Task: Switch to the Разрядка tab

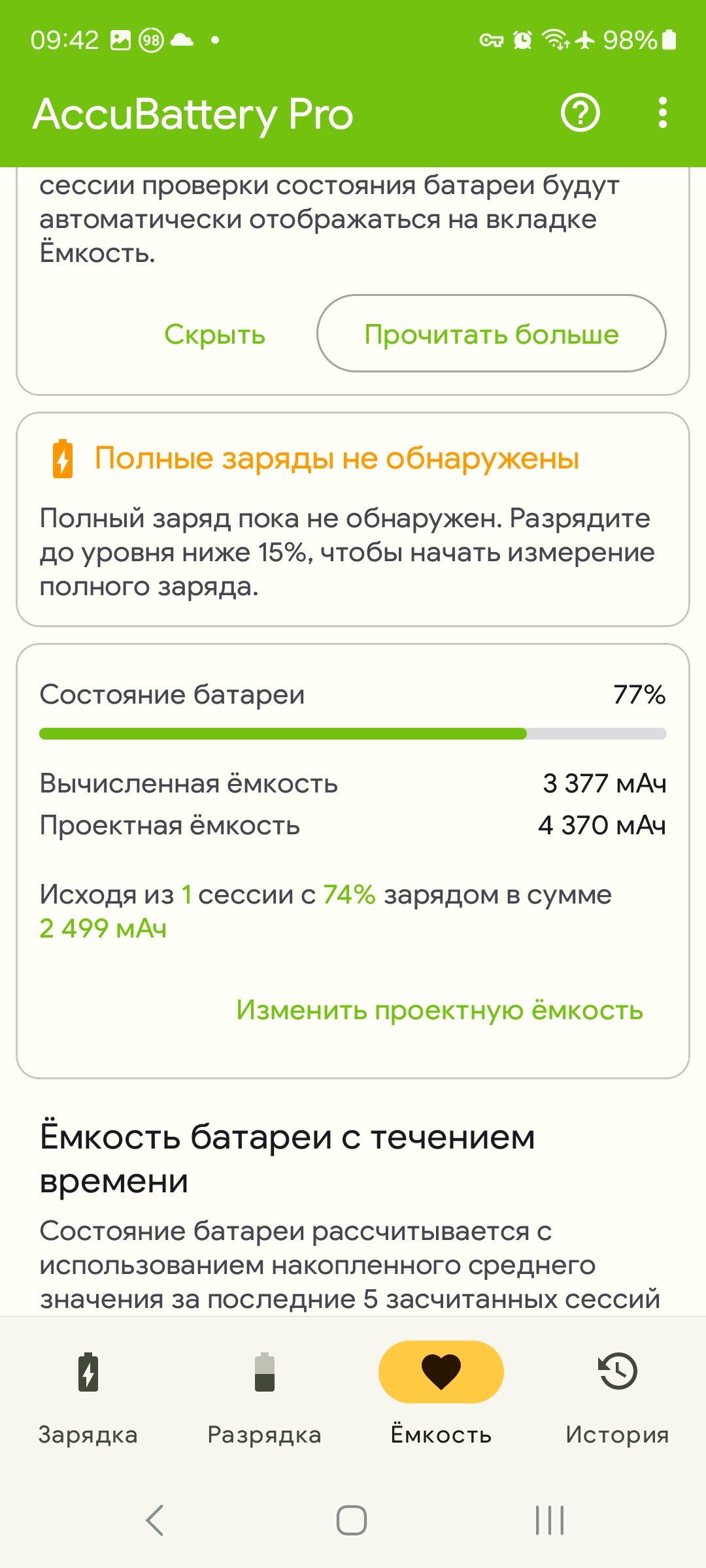Action: 265,1392
